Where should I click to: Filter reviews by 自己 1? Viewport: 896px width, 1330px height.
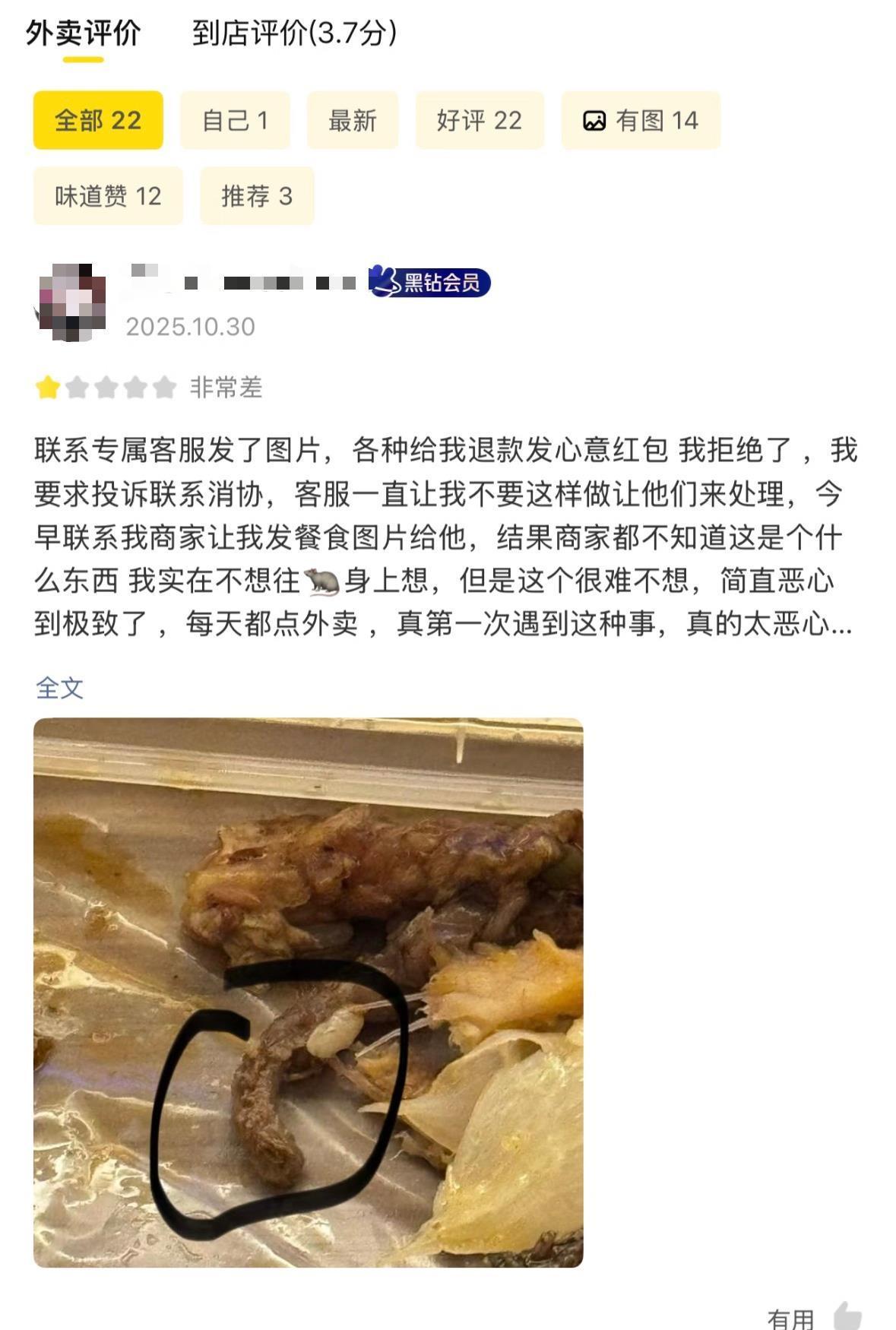click(235, 120)
